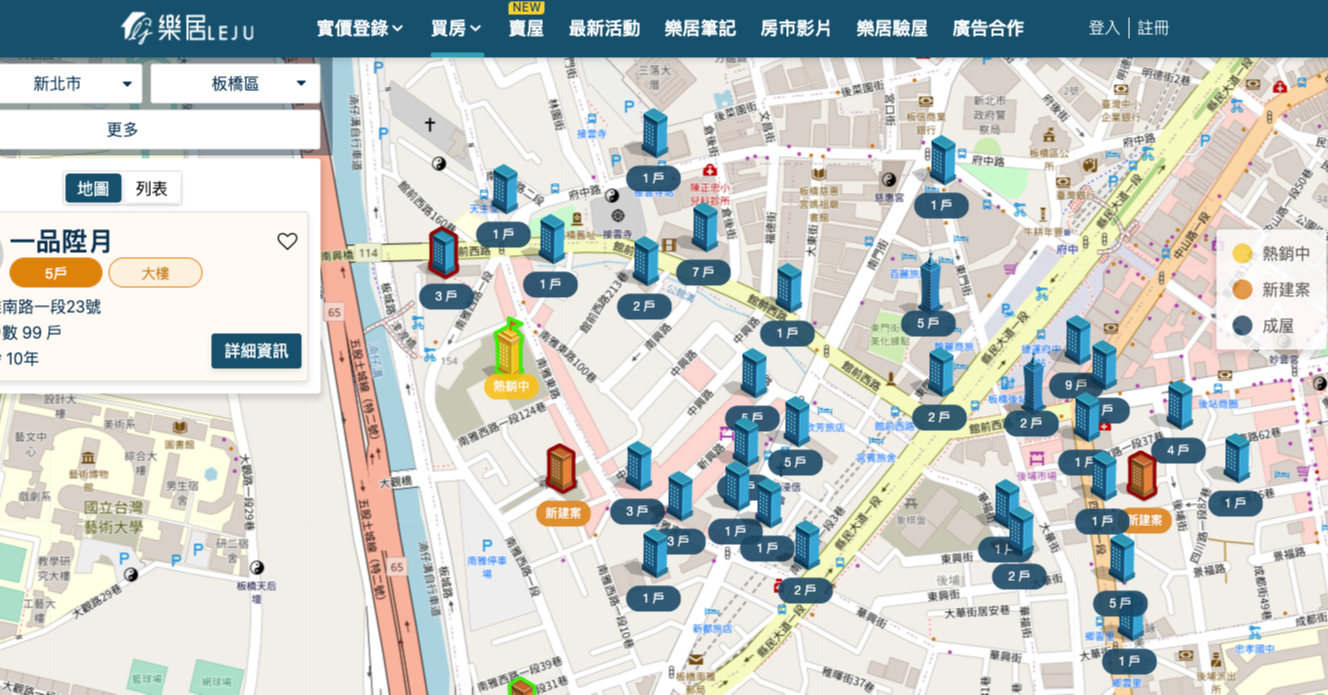Open the 賣屋 page
Viewport: 1328px width, 695px height.
point(526,28)
